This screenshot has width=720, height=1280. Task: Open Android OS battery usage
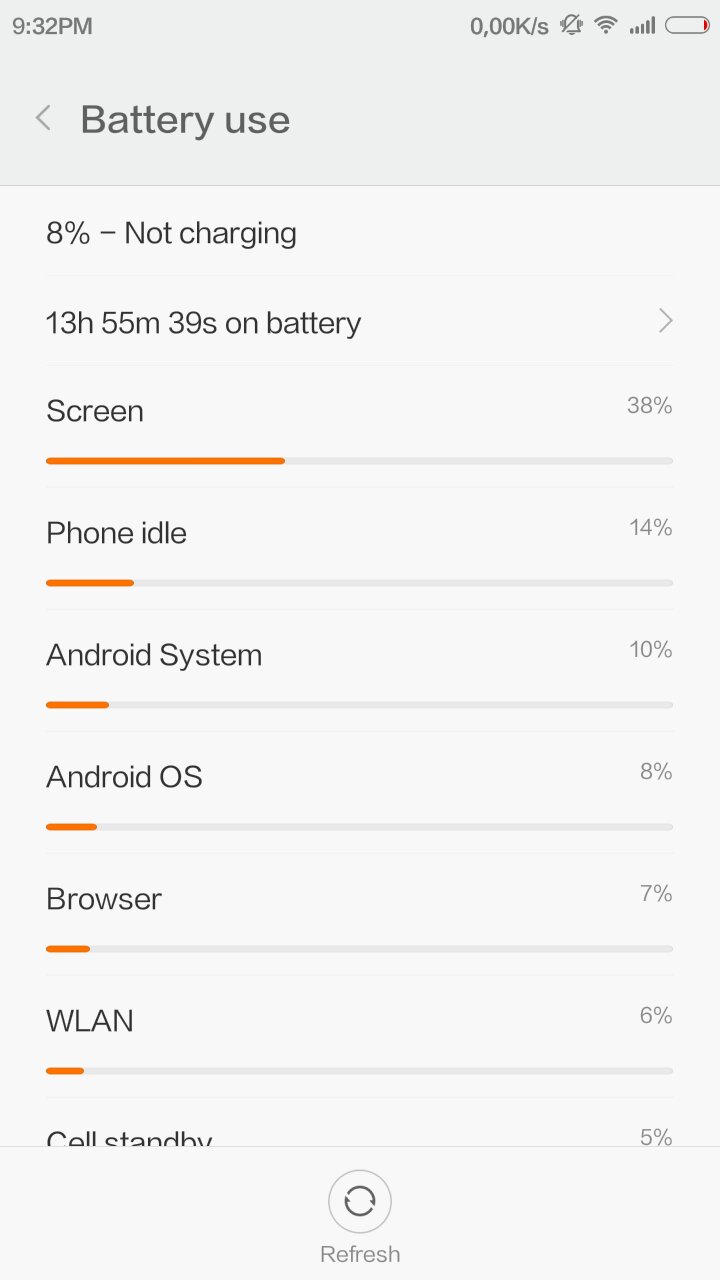[359, 794]
